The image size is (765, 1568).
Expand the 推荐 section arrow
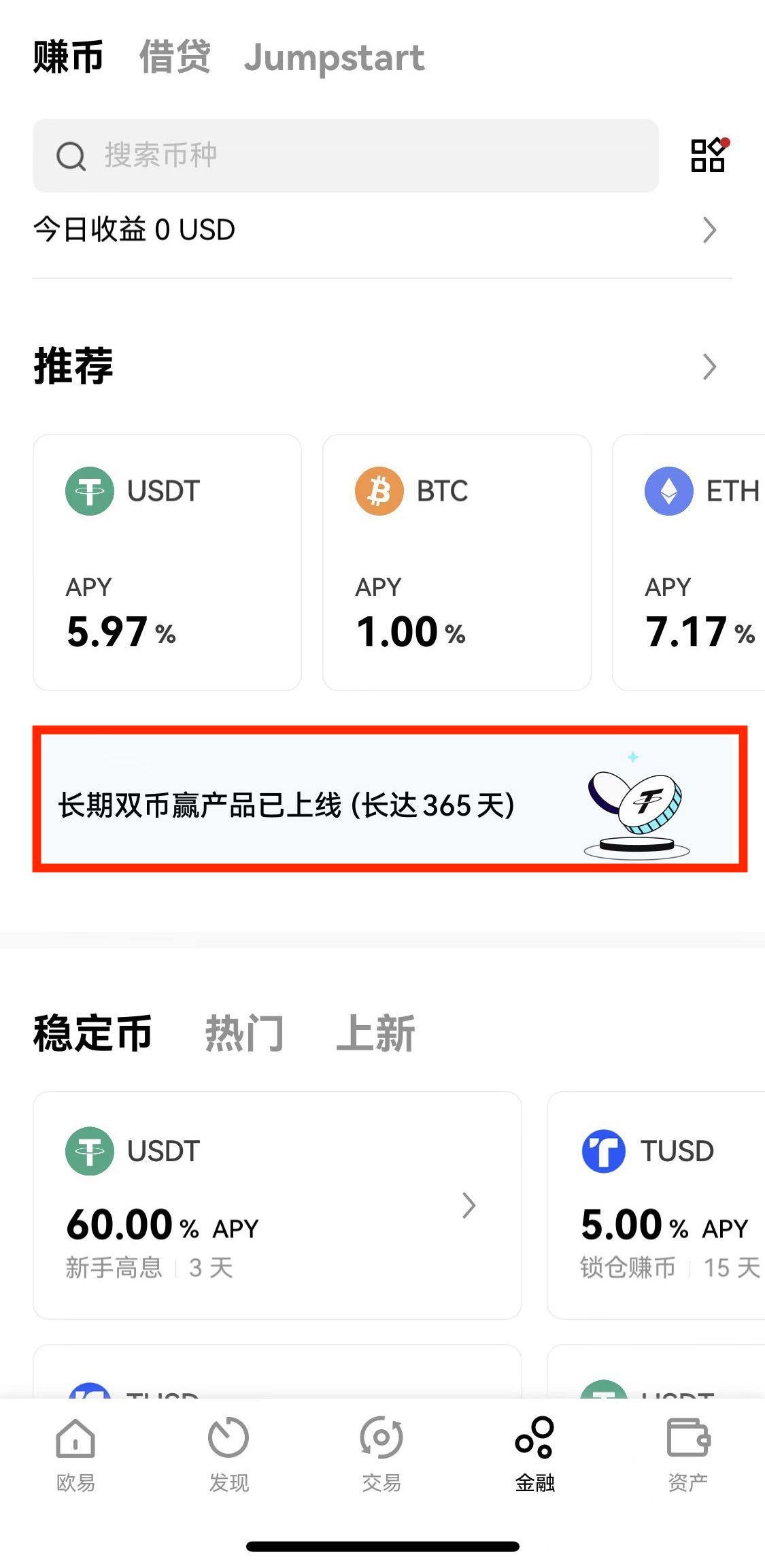coord(709,367)
